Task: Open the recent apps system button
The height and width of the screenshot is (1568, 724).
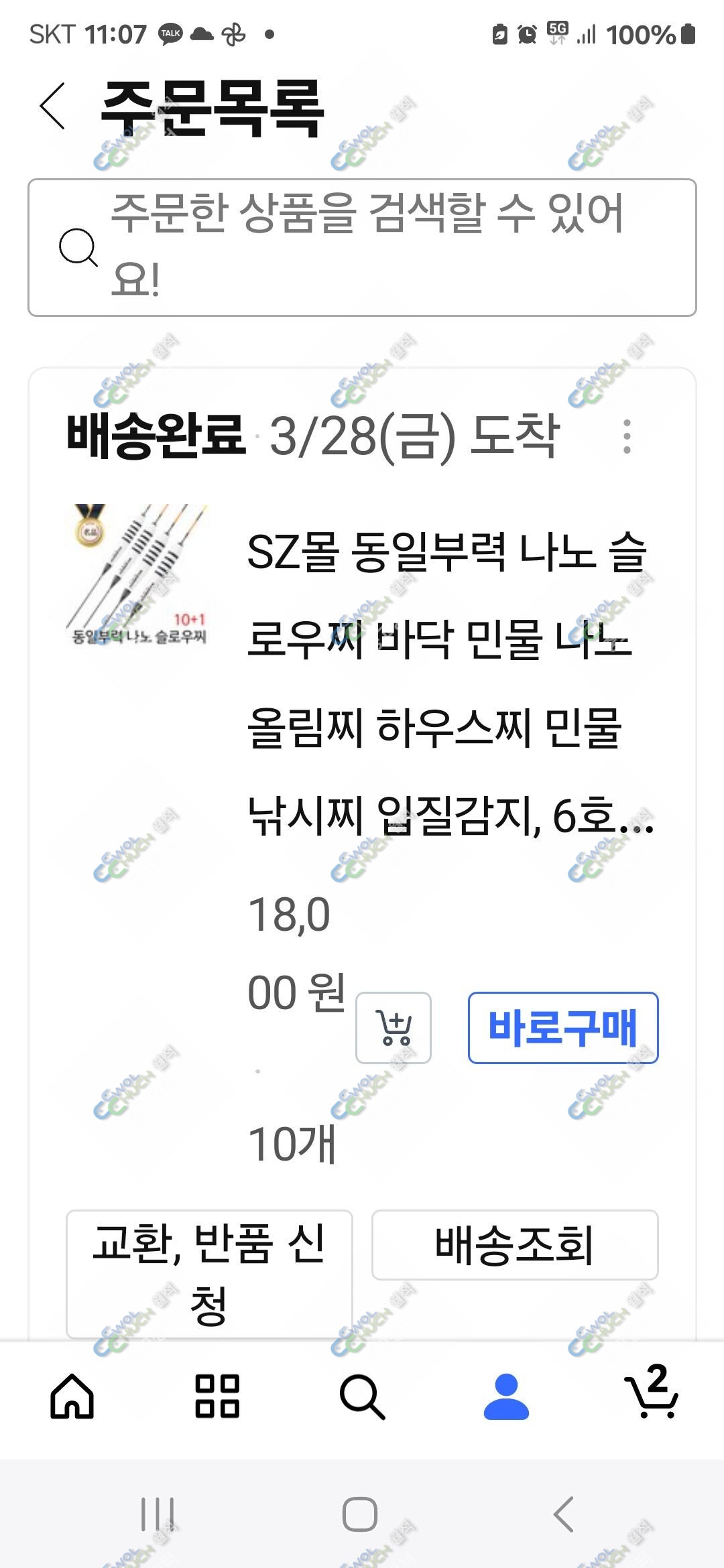Action: coord(158,1514)
